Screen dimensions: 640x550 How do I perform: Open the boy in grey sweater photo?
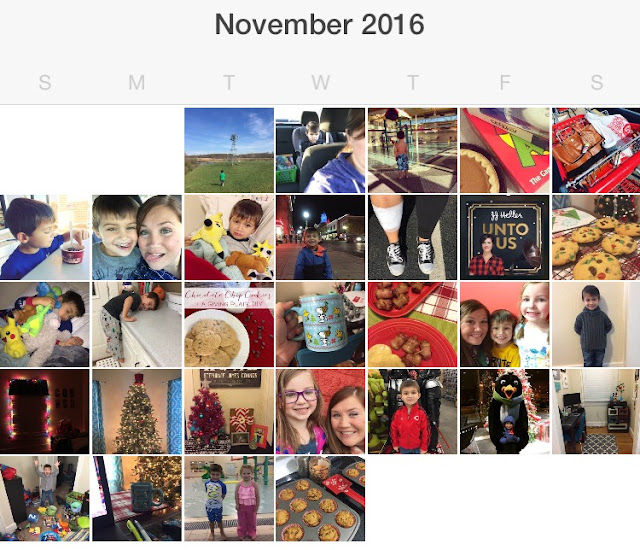[x=596, y=324]
